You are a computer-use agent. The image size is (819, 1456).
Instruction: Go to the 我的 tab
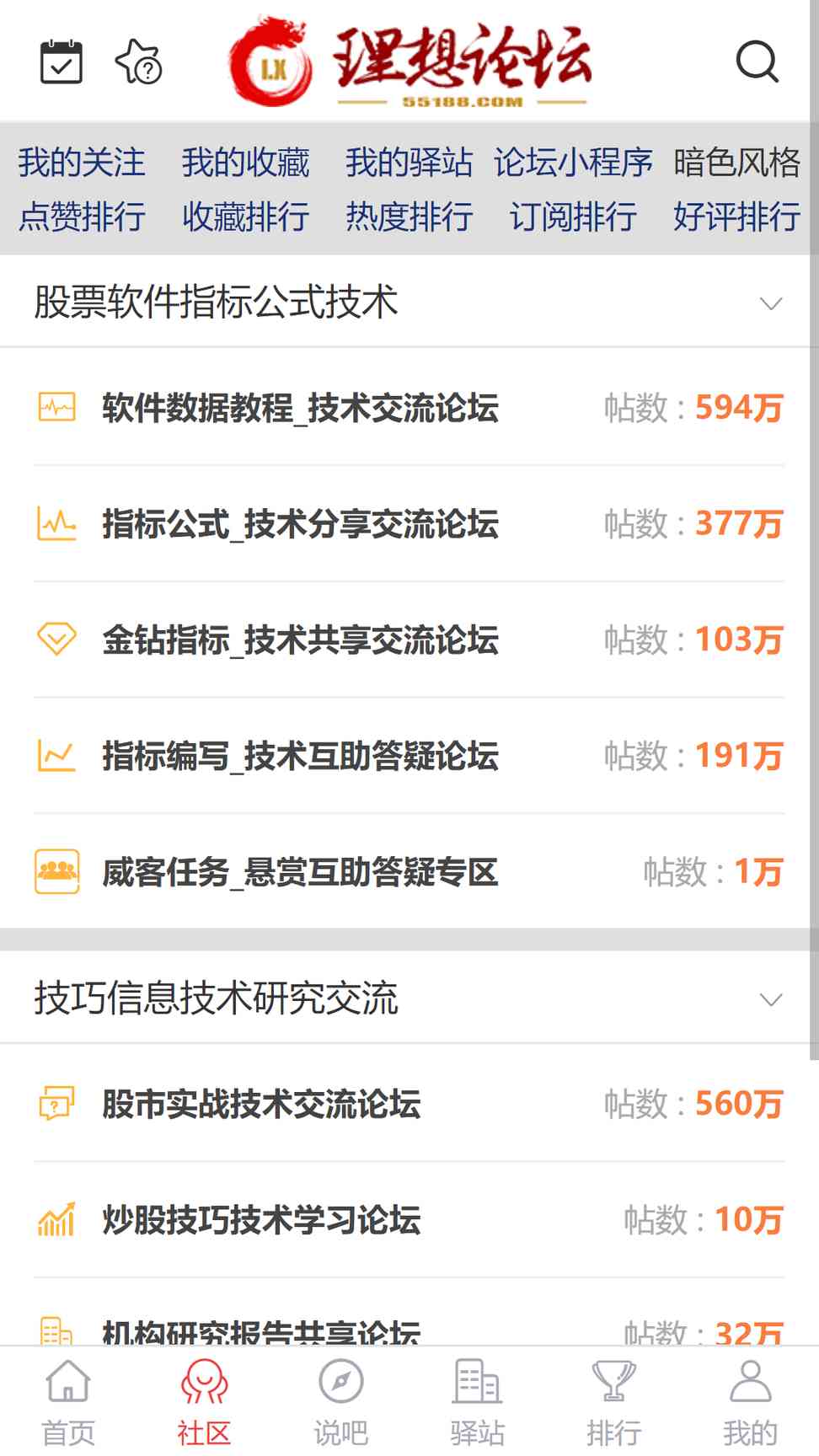(x=750, y=1401)
